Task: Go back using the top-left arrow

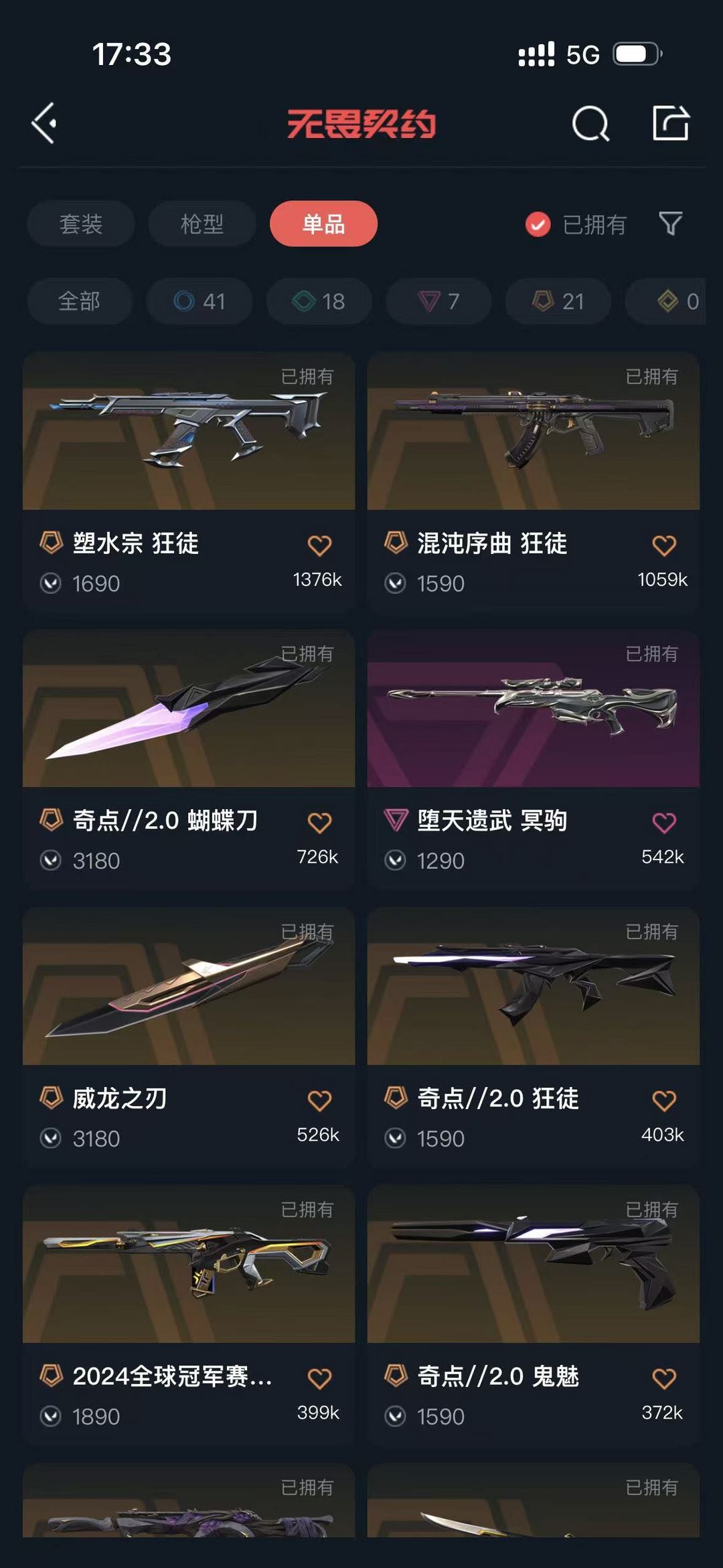Action: 44,123
